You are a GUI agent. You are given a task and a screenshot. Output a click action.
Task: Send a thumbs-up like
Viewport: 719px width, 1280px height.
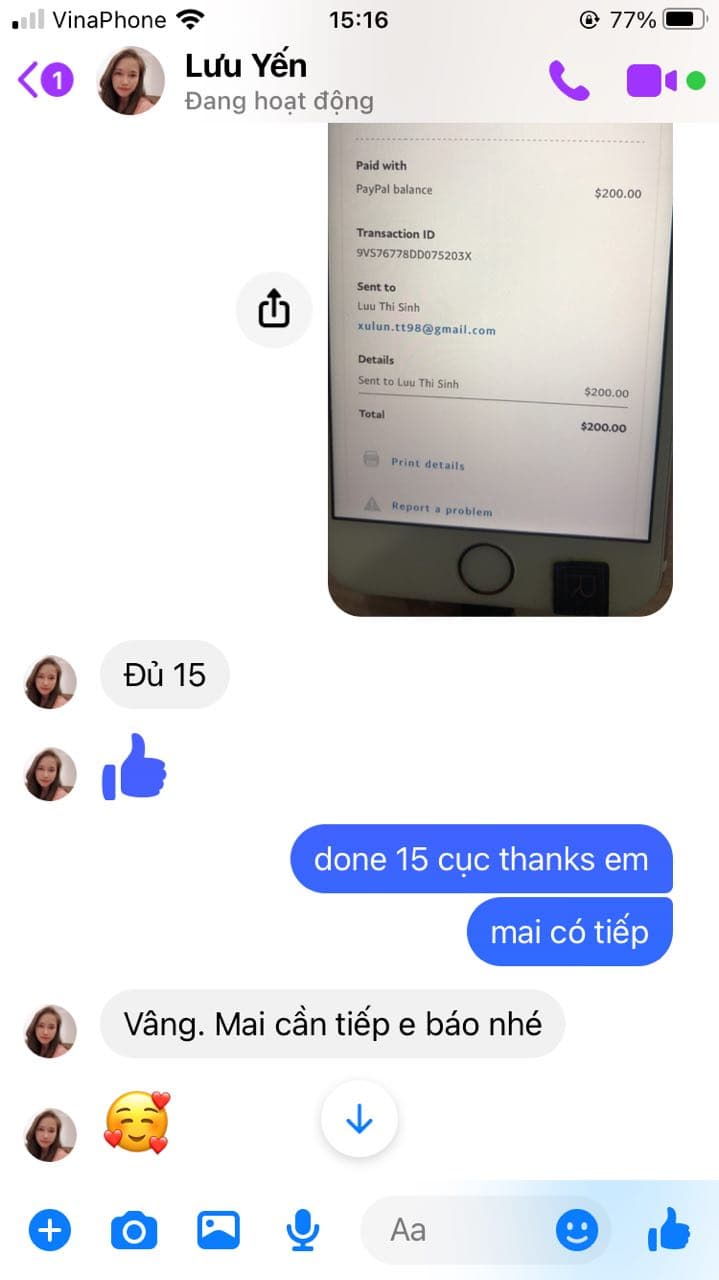[669, 1230]
